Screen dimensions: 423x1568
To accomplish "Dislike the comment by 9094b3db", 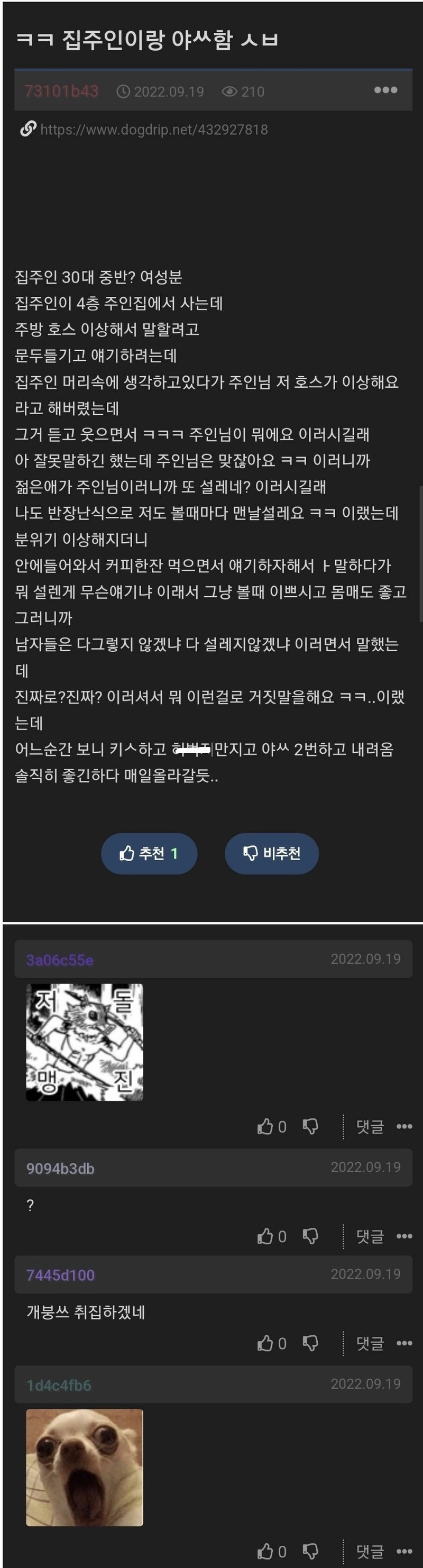I will 310,1236.
